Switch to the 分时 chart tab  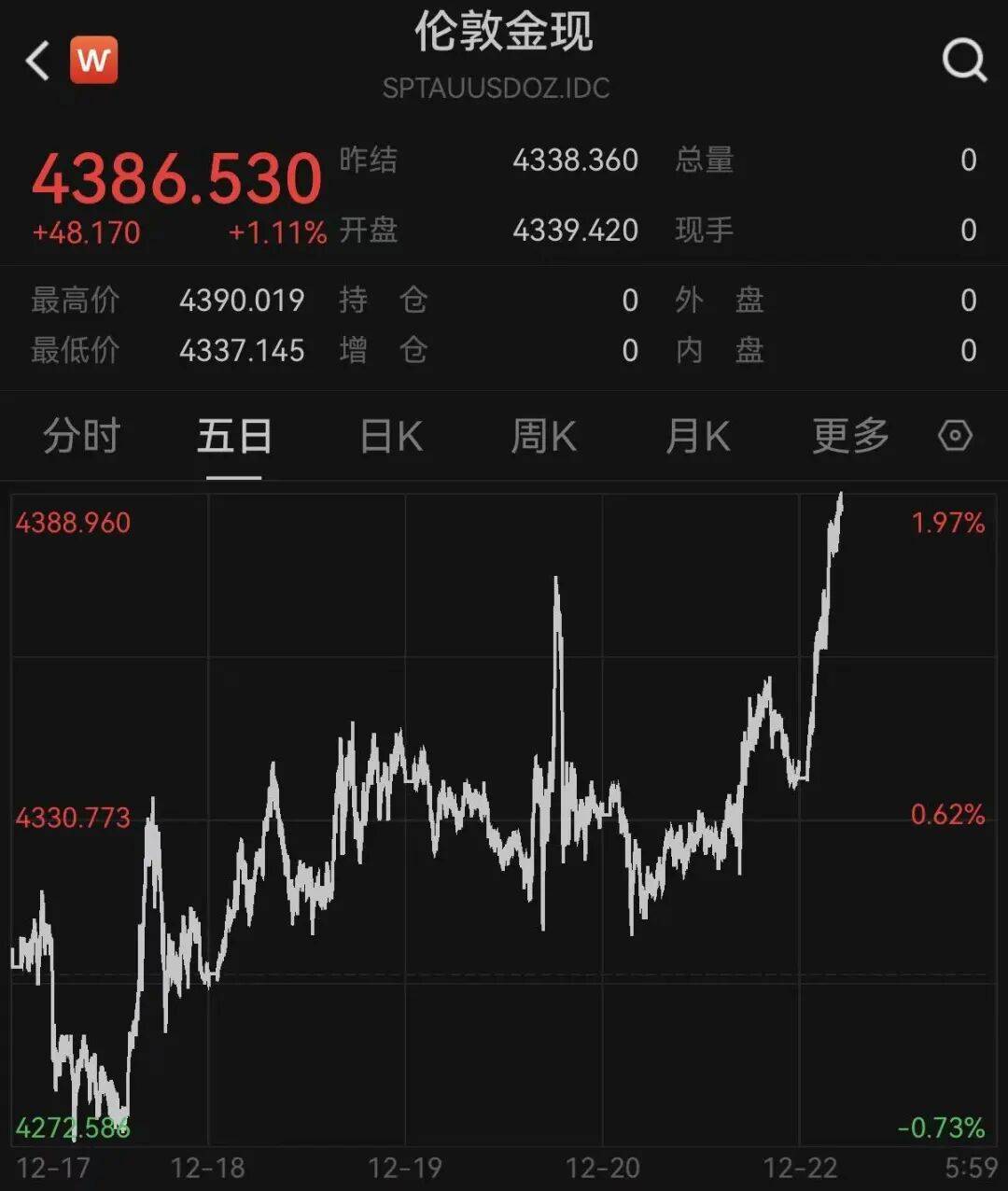click(x=81, y=436)
